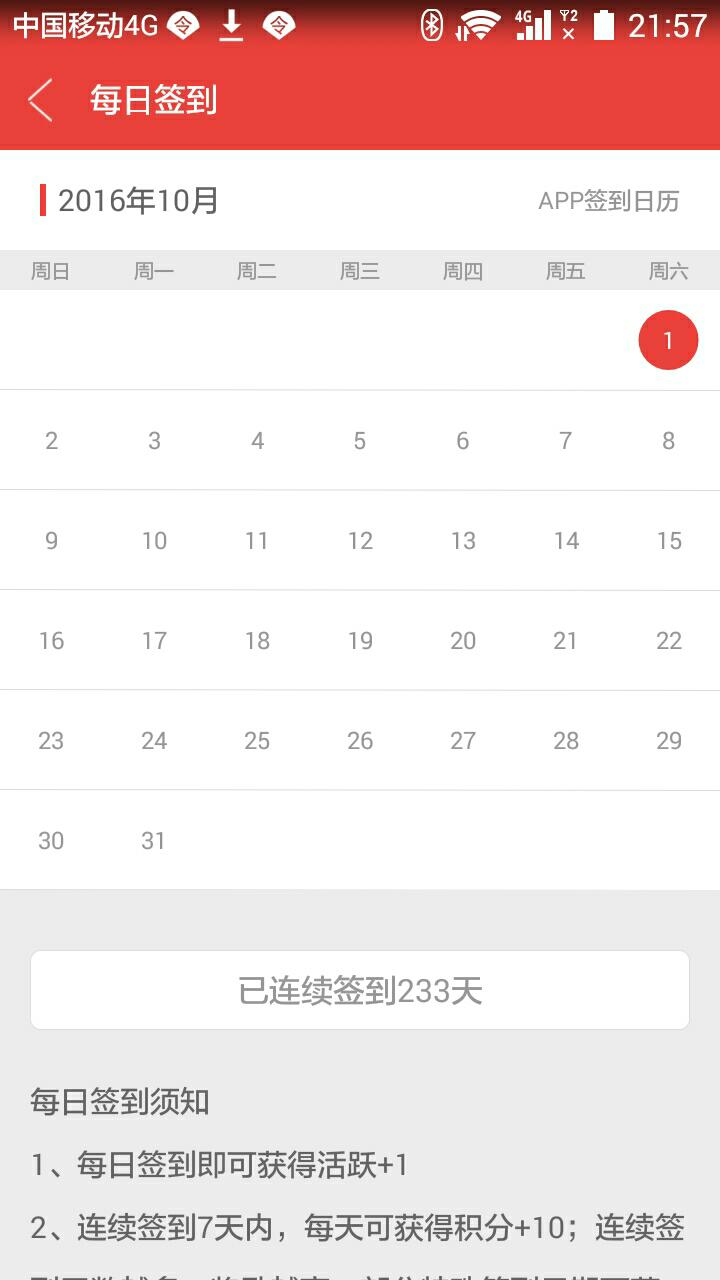Select the highlighted date 1 in the calendar
The height and width of the screenshot is (1280, 720).
pyautogui.click(x=668, y=340)
